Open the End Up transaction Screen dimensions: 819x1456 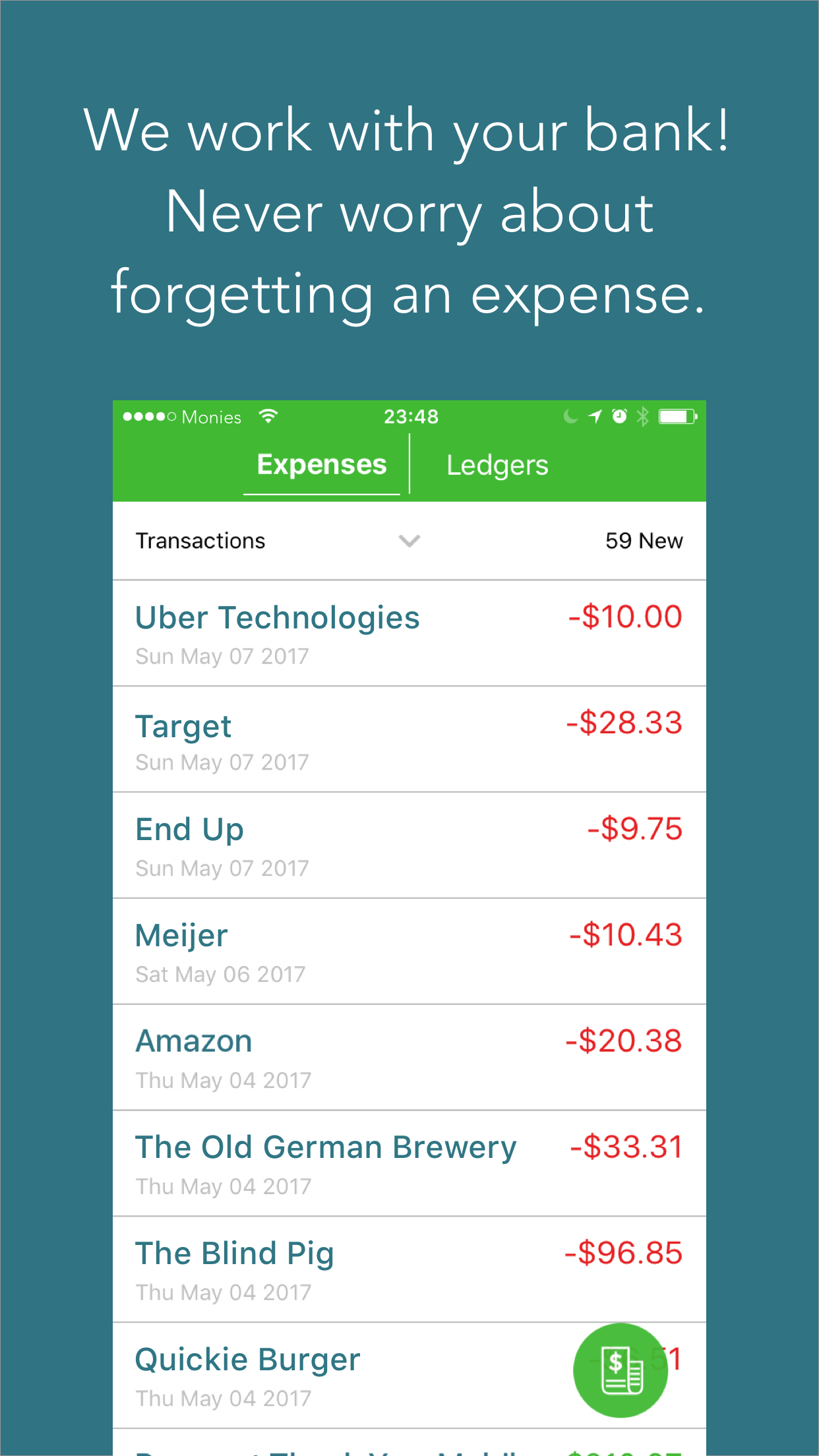tap(409, 845)
